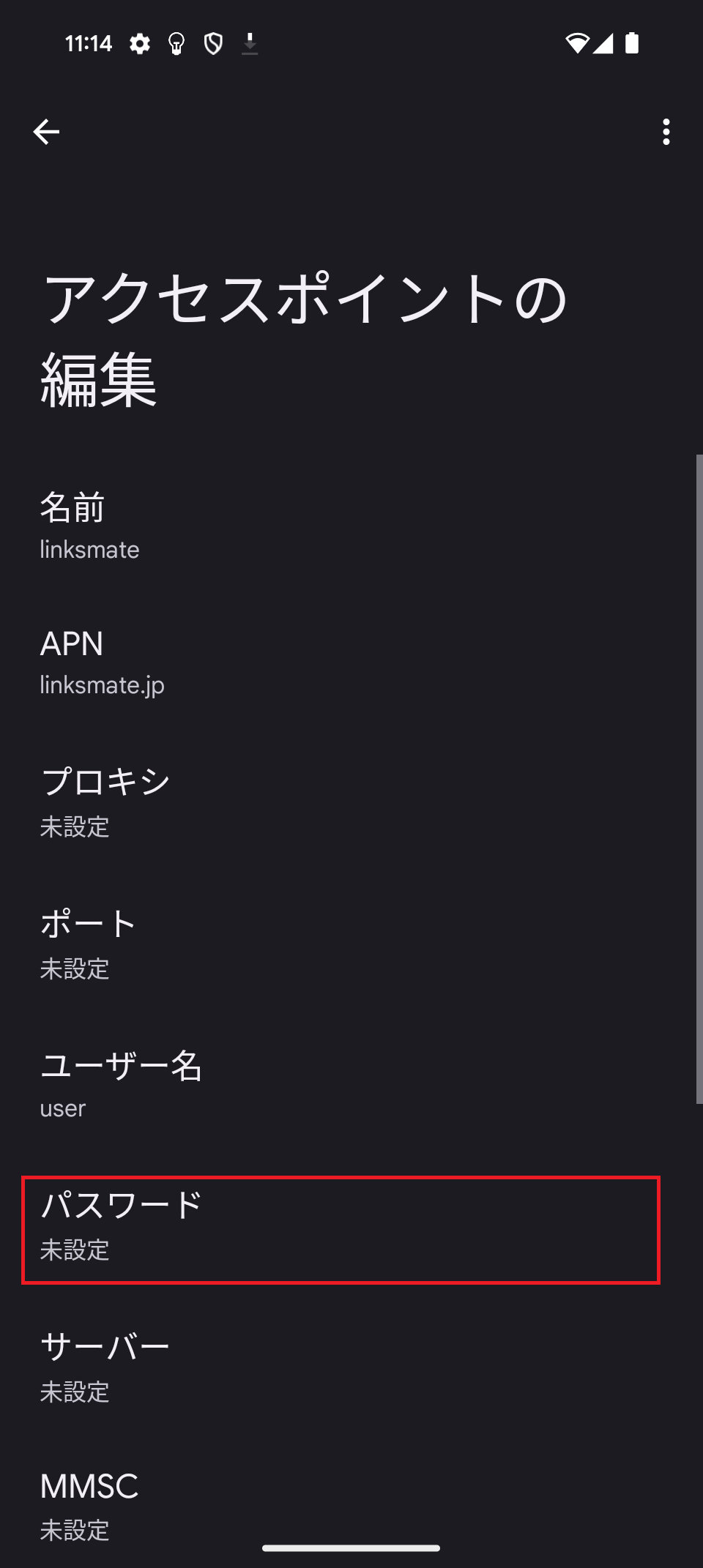Open the three-dot overflow menu
Screen dimensions: 703x1568
pyautogui.click(x=665, y=132)
